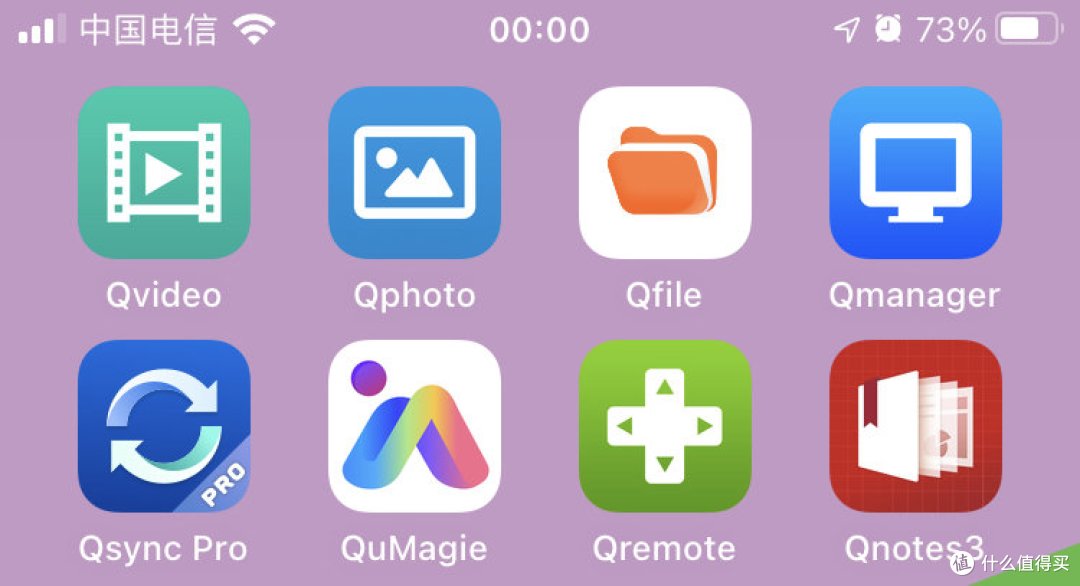Launch the QuMagie app

click(x=414, y=427)
